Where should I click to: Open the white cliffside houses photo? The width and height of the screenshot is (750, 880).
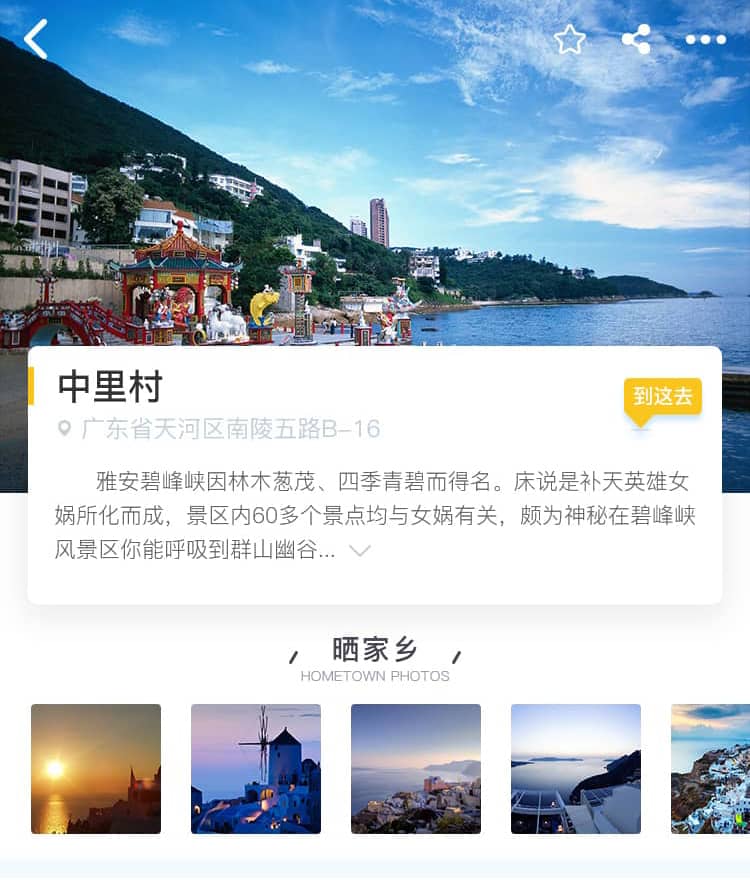click(x=711, y=769)
